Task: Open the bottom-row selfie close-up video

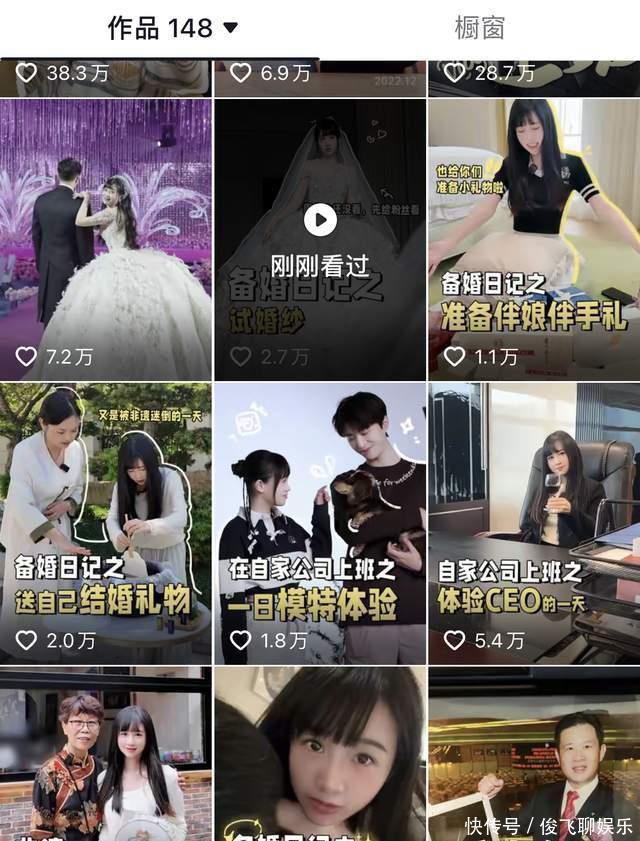Action: tap(320, 755)
